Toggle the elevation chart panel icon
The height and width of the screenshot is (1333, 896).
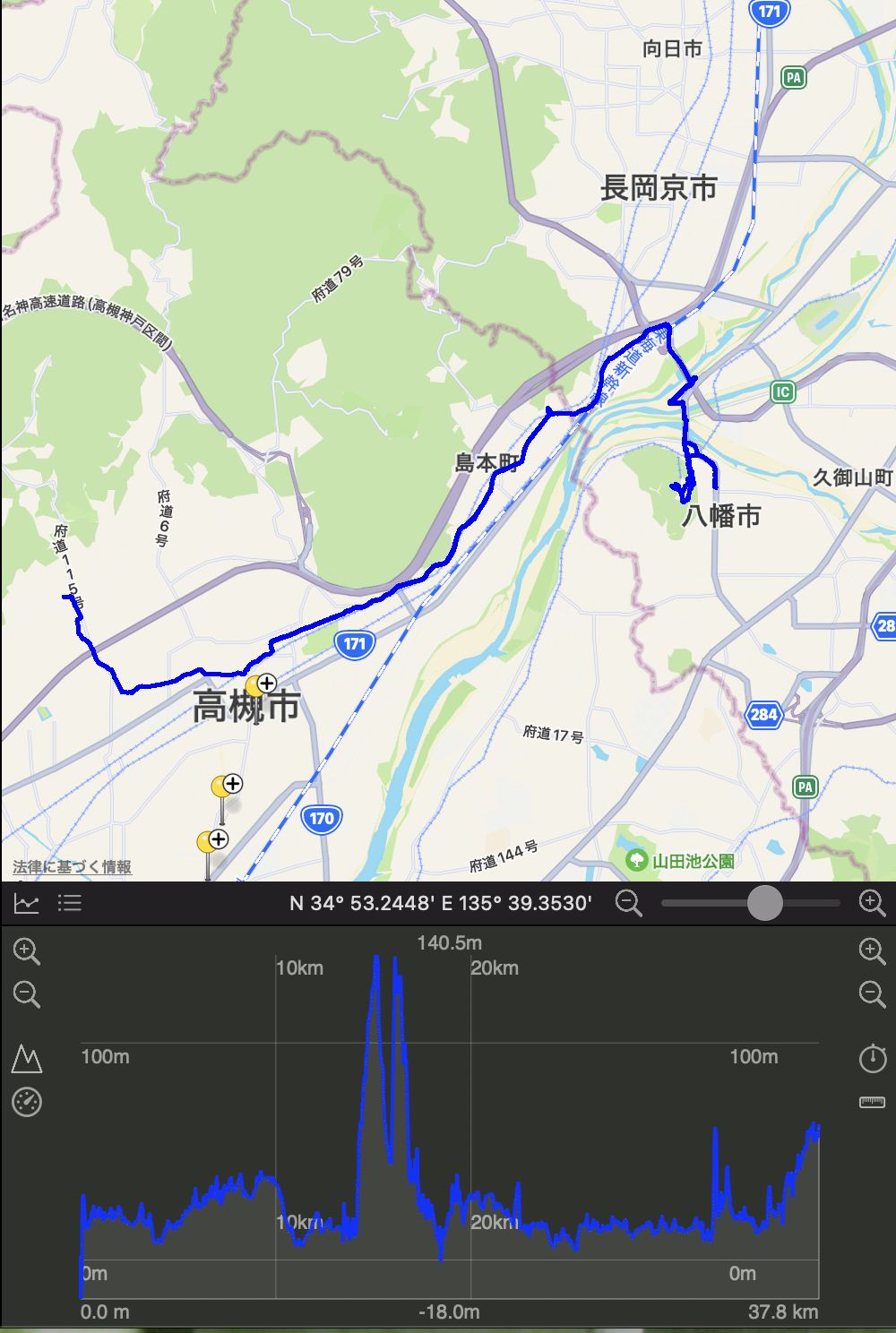[27, 903]
